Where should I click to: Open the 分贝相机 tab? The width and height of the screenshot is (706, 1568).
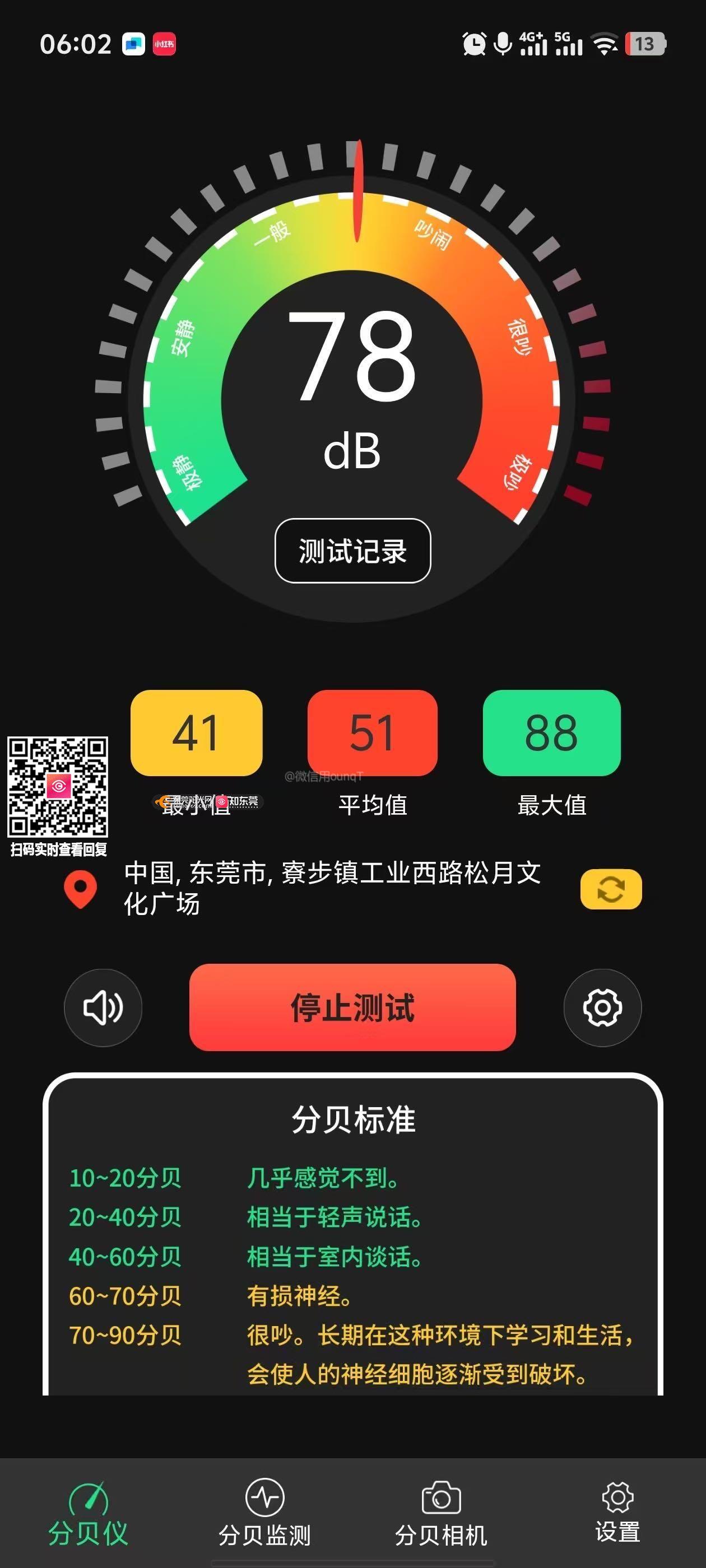(441, 1514)
